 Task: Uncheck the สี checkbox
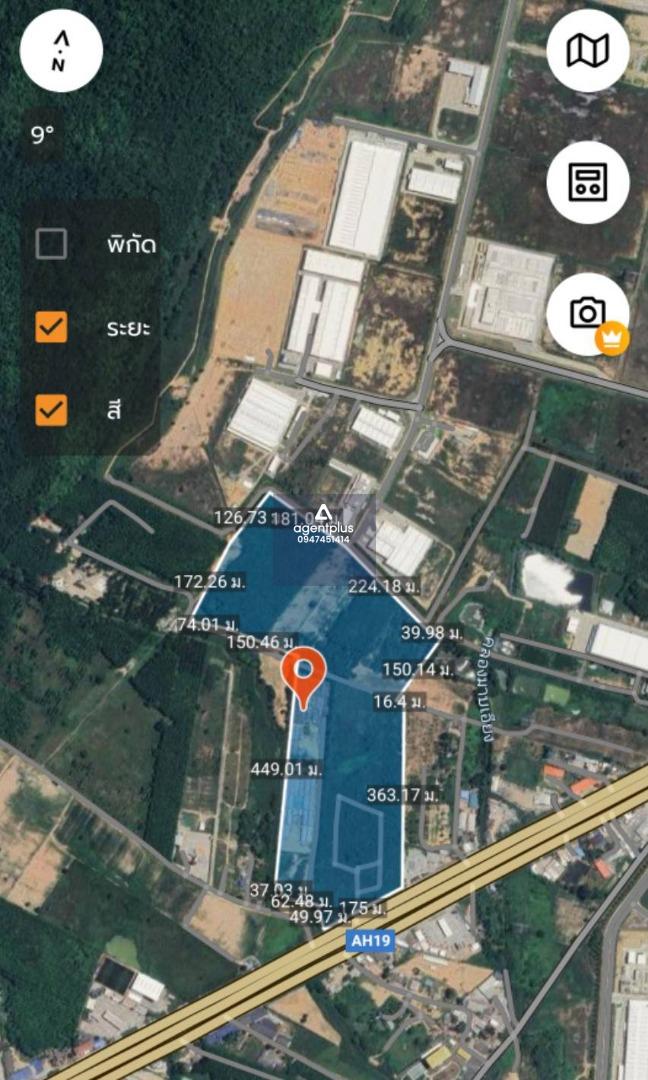pos(51,409)
